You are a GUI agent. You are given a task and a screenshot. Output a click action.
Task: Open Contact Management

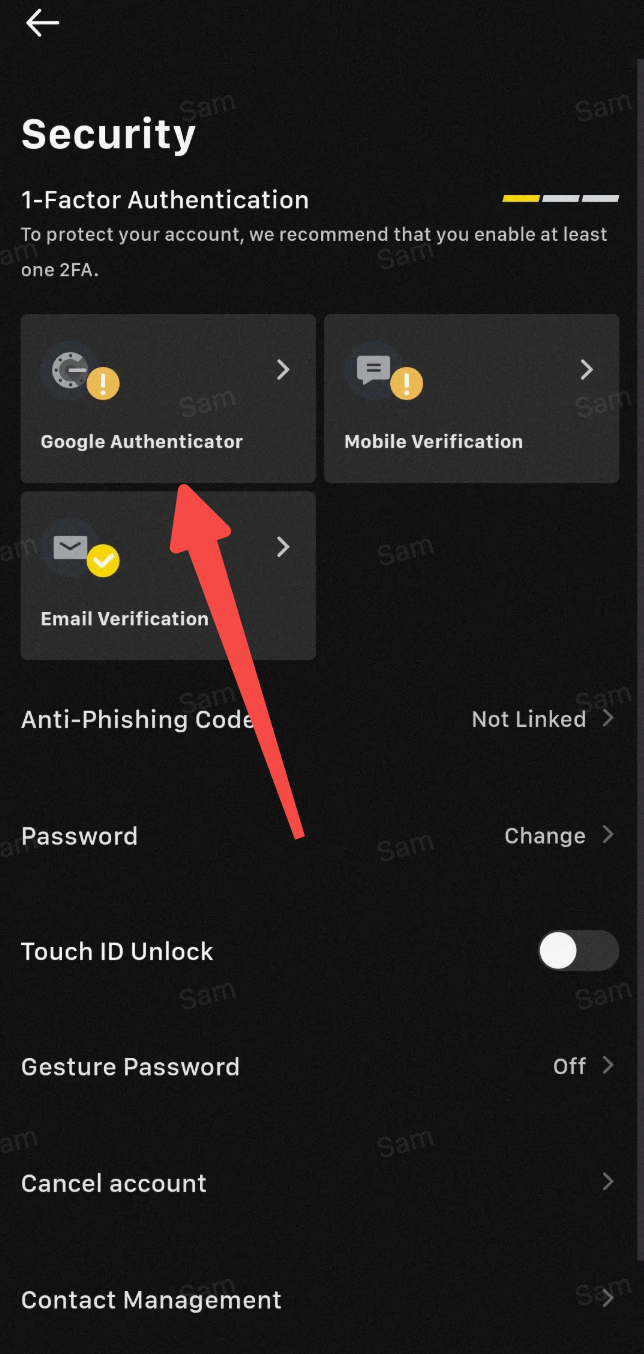point(318,1299)
